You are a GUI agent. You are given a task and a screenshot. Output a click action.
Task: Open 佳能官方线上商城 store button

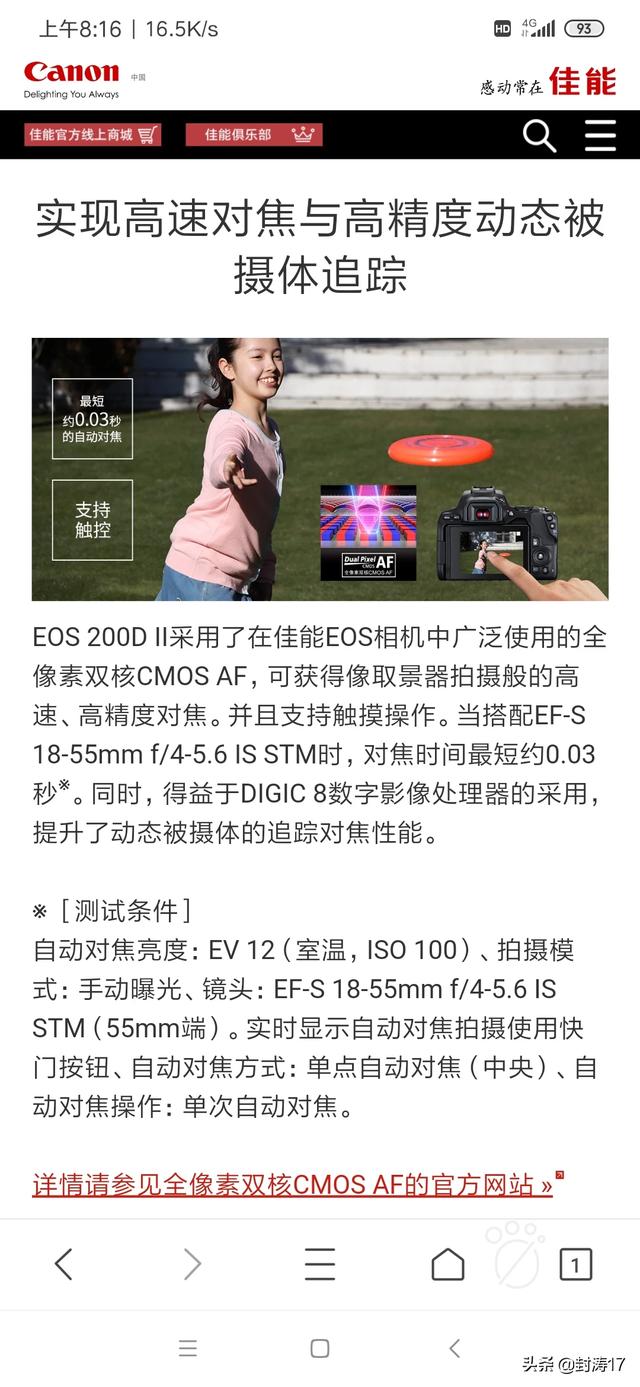click(93, 135)
